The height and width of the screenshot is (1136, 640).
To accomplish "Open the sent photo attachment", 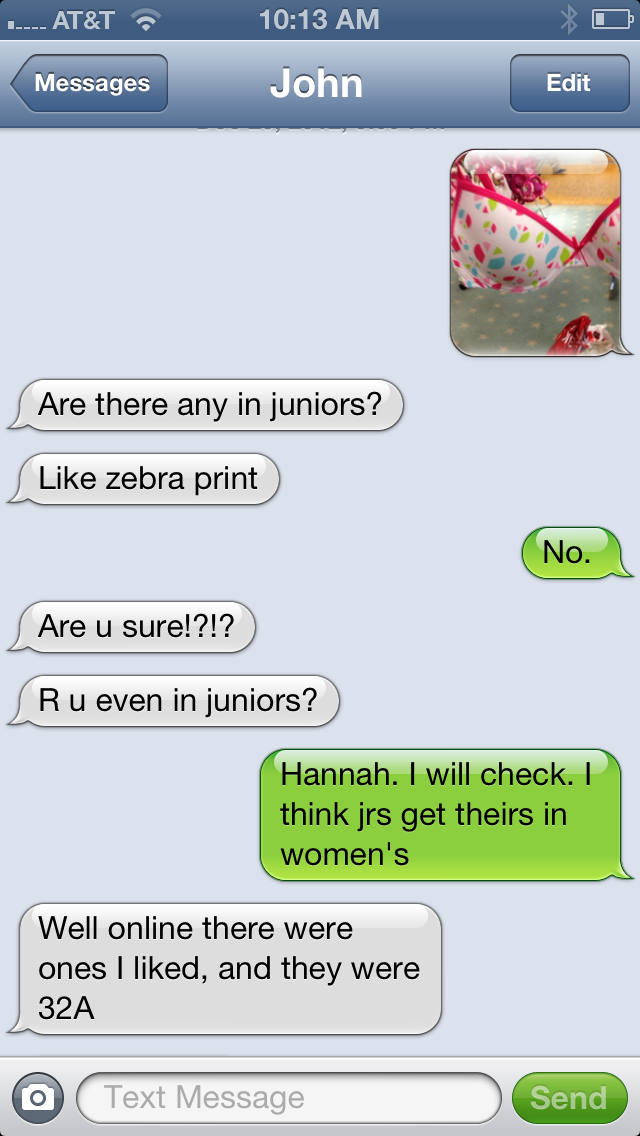I will pyautogui.click(x=536, y=253).
